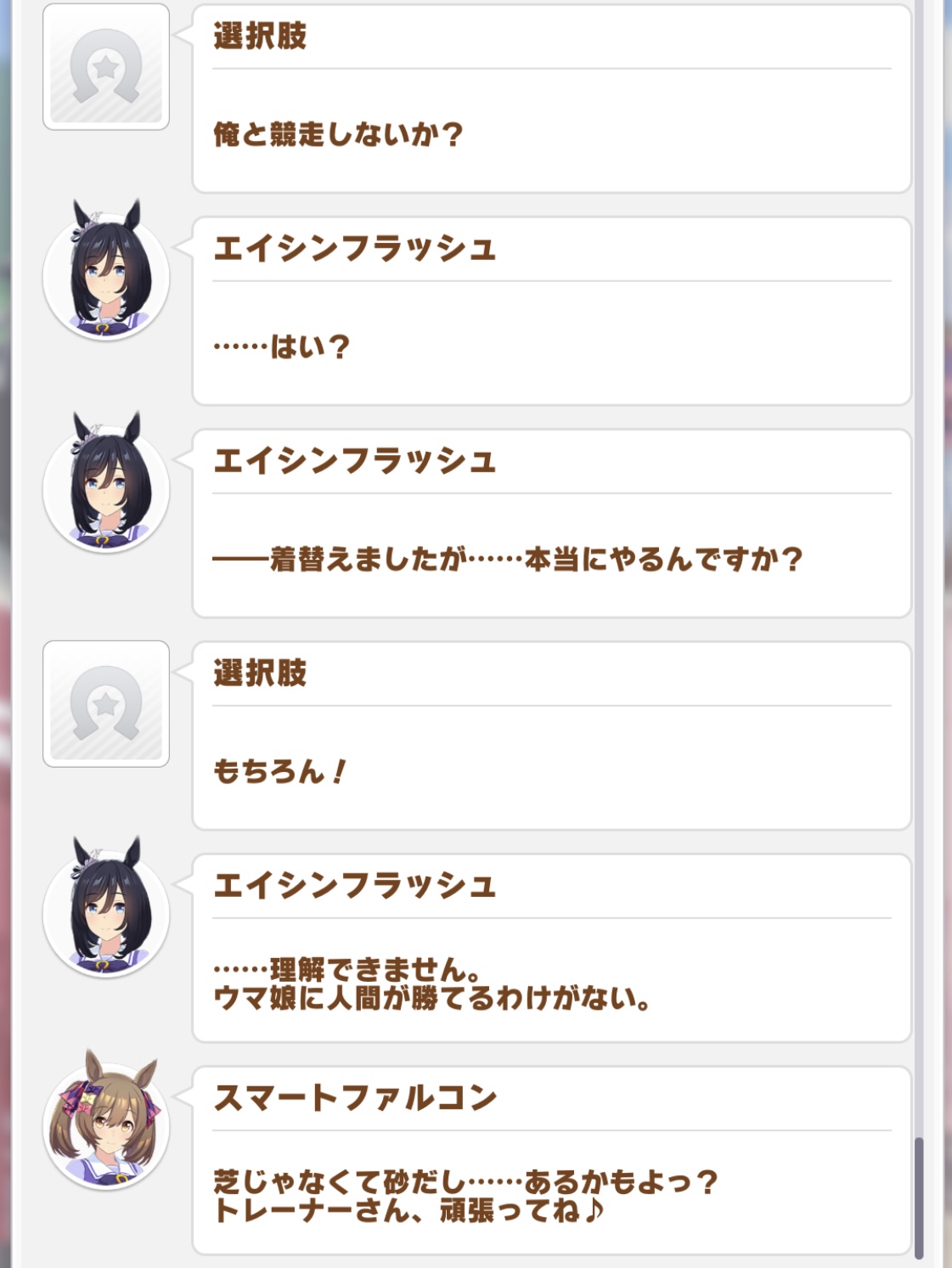Tap the log scrollbar thumb
952x1268 pixels.
coord(919,1198)
